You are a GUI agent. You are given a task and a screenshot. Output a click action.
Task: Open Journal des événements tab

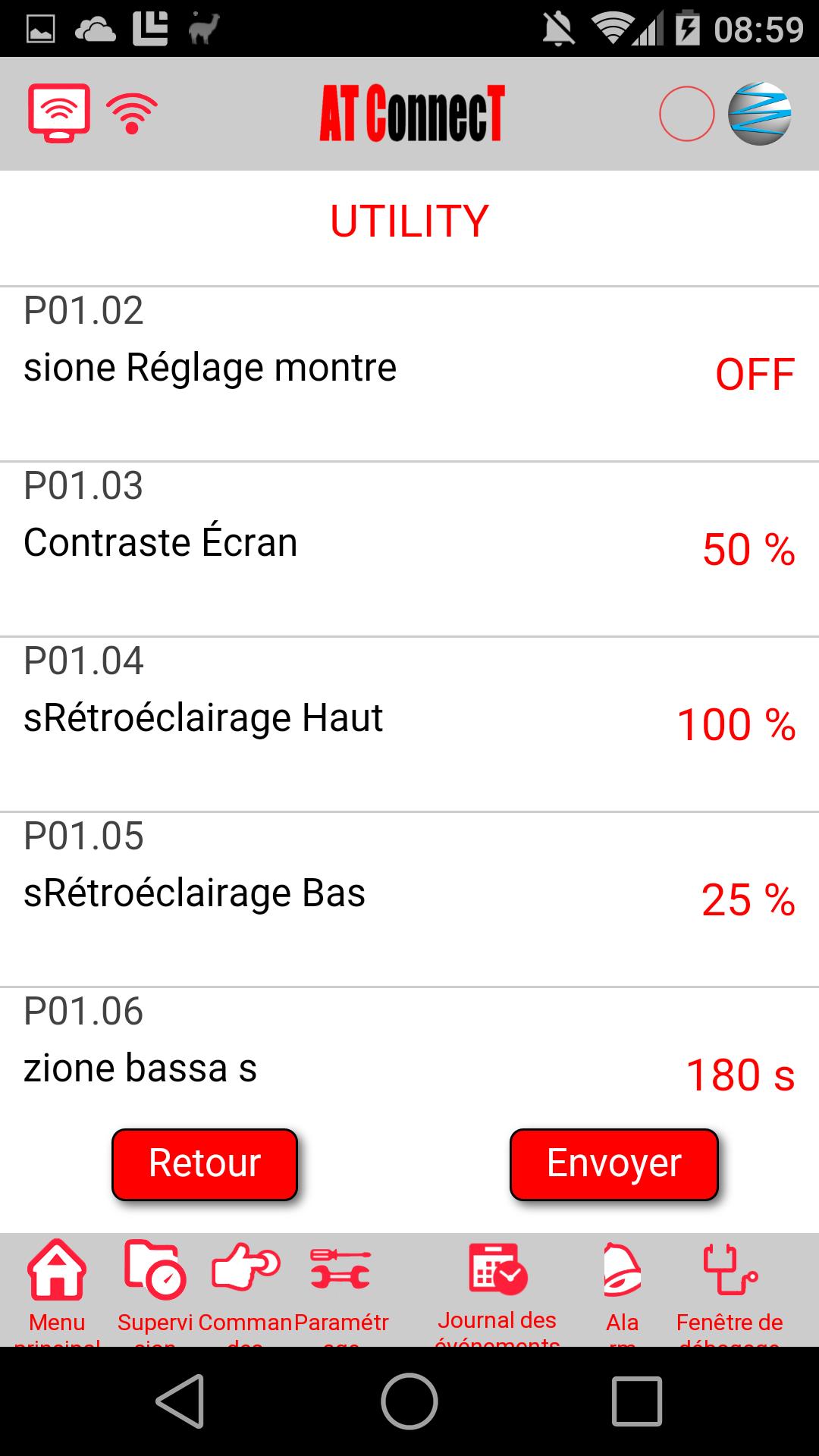pos(497,1291)
